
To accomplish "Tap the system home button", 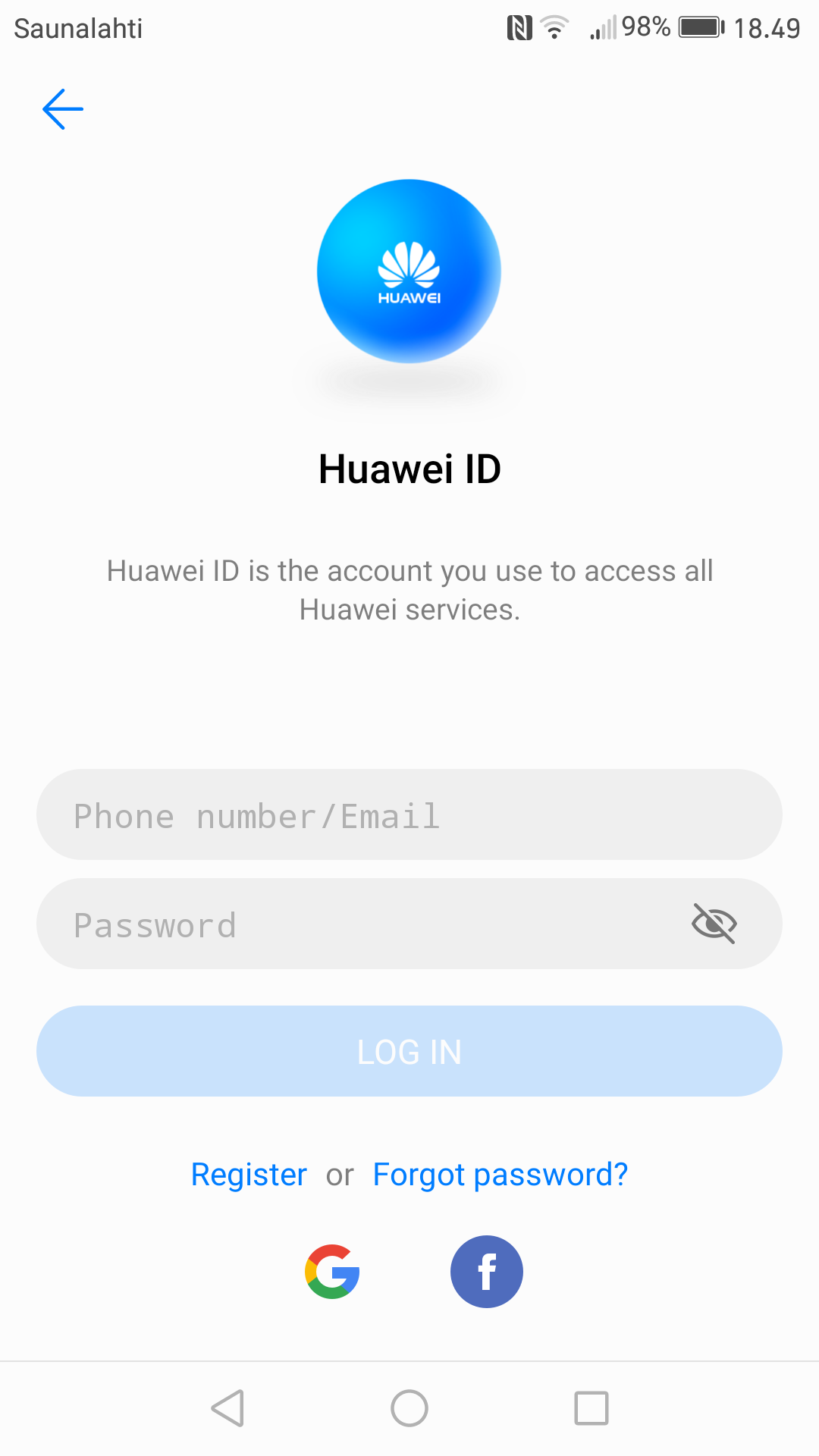I will click(x=409, y=1408).
